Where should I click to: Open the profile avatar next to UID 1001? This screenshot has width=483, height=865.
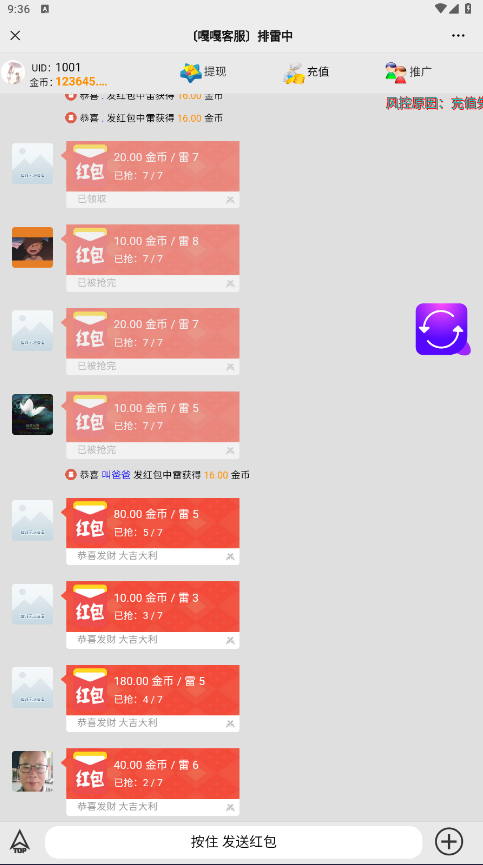[13, 72]
